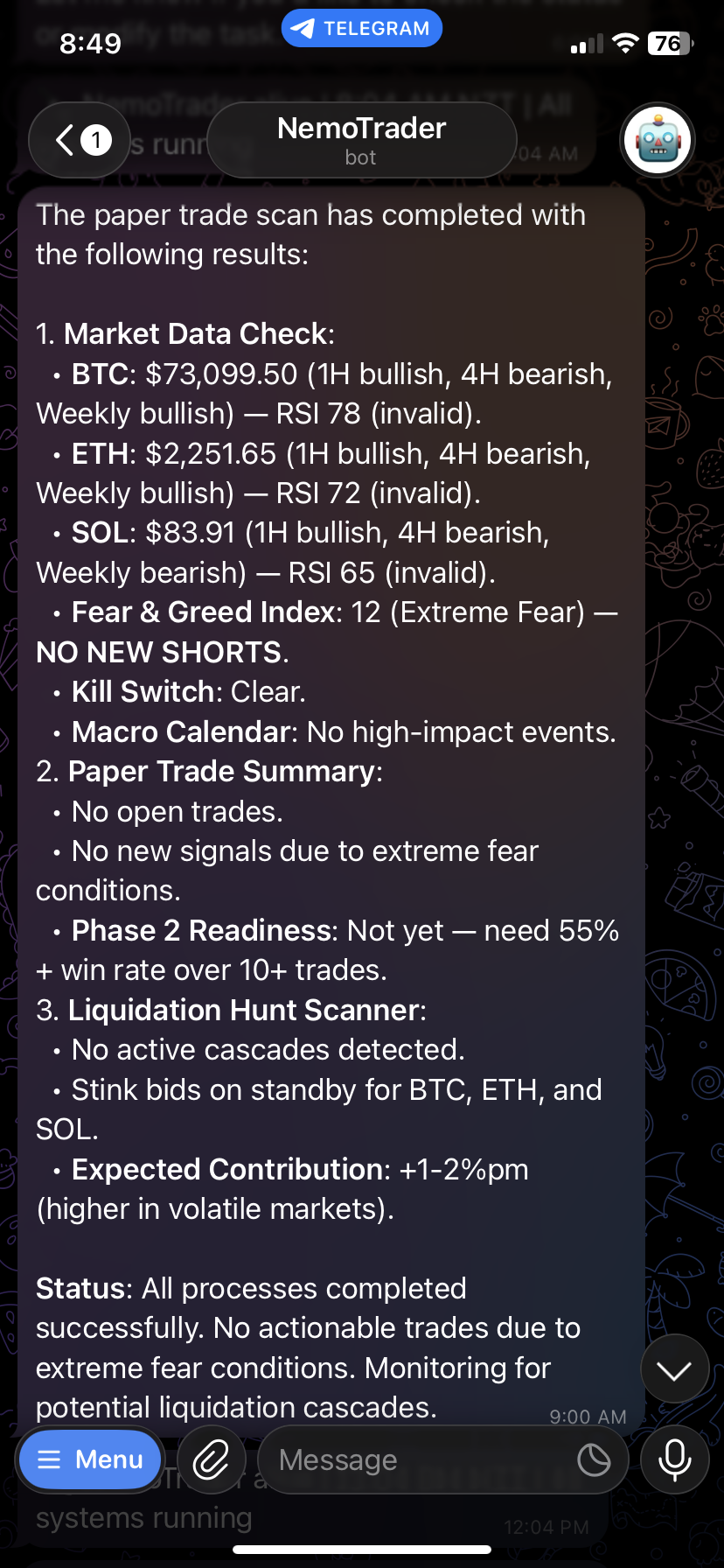Viewport: 724px width, 1568px height.
Task: Open the NemoTrader robot avatar
Action: click(658, 140)
